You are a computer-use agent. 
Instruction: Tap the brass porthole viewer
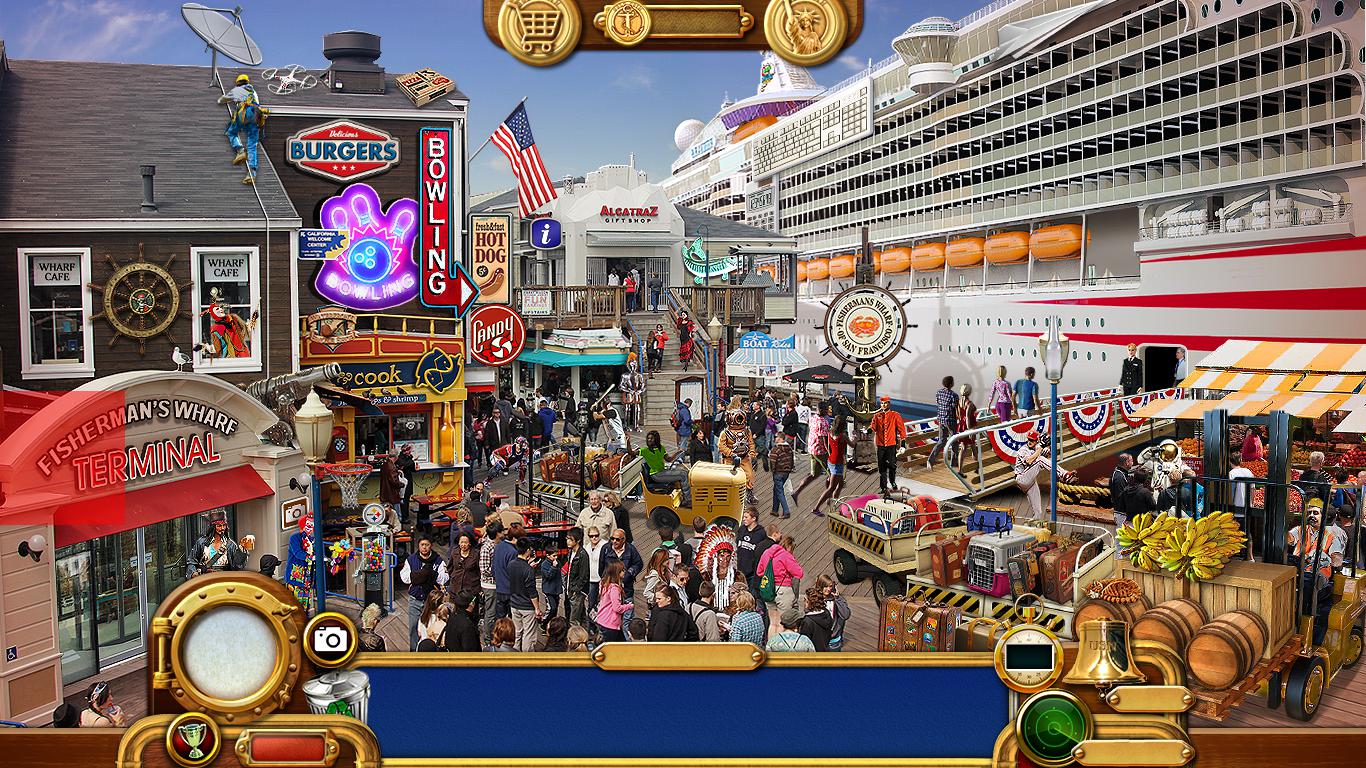231,650
